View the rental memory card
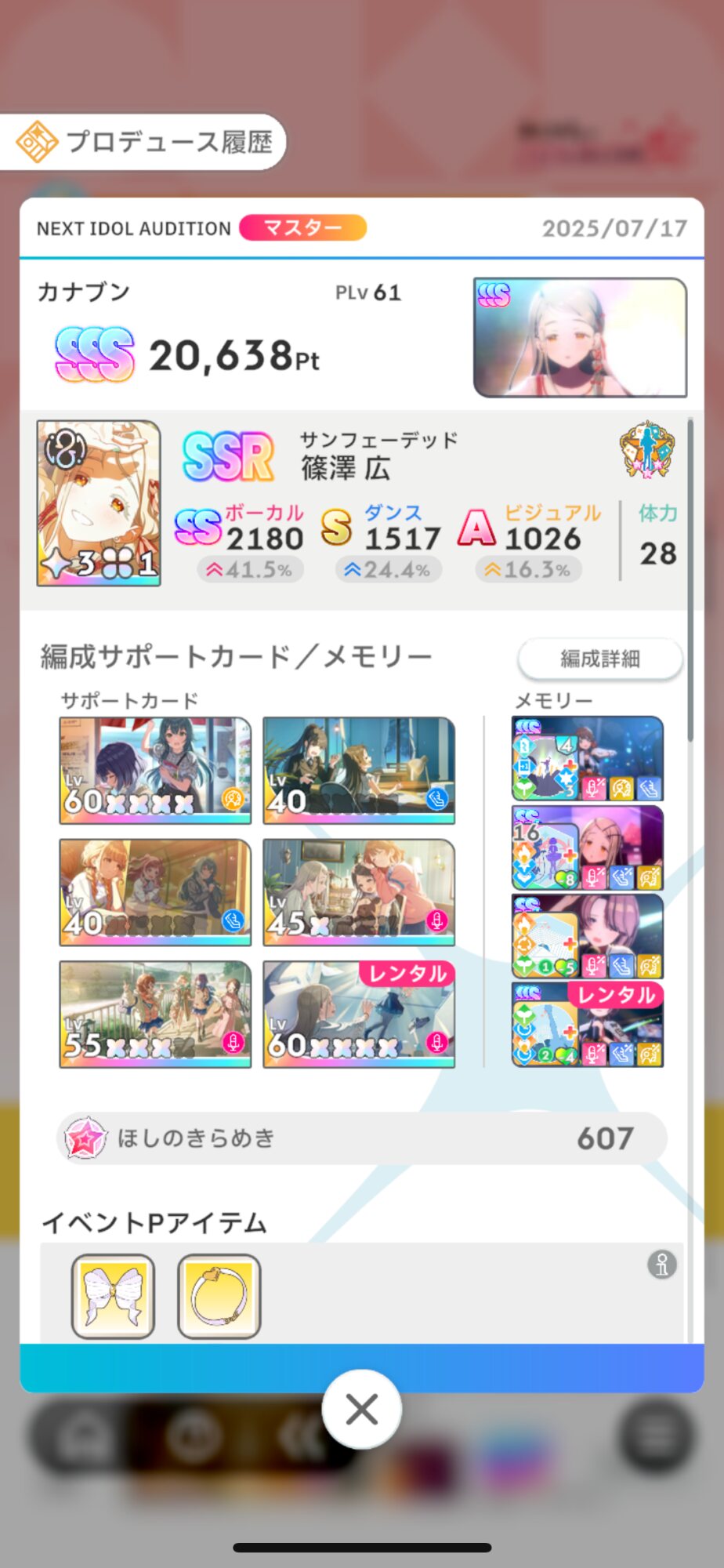 coord(588,1025)
